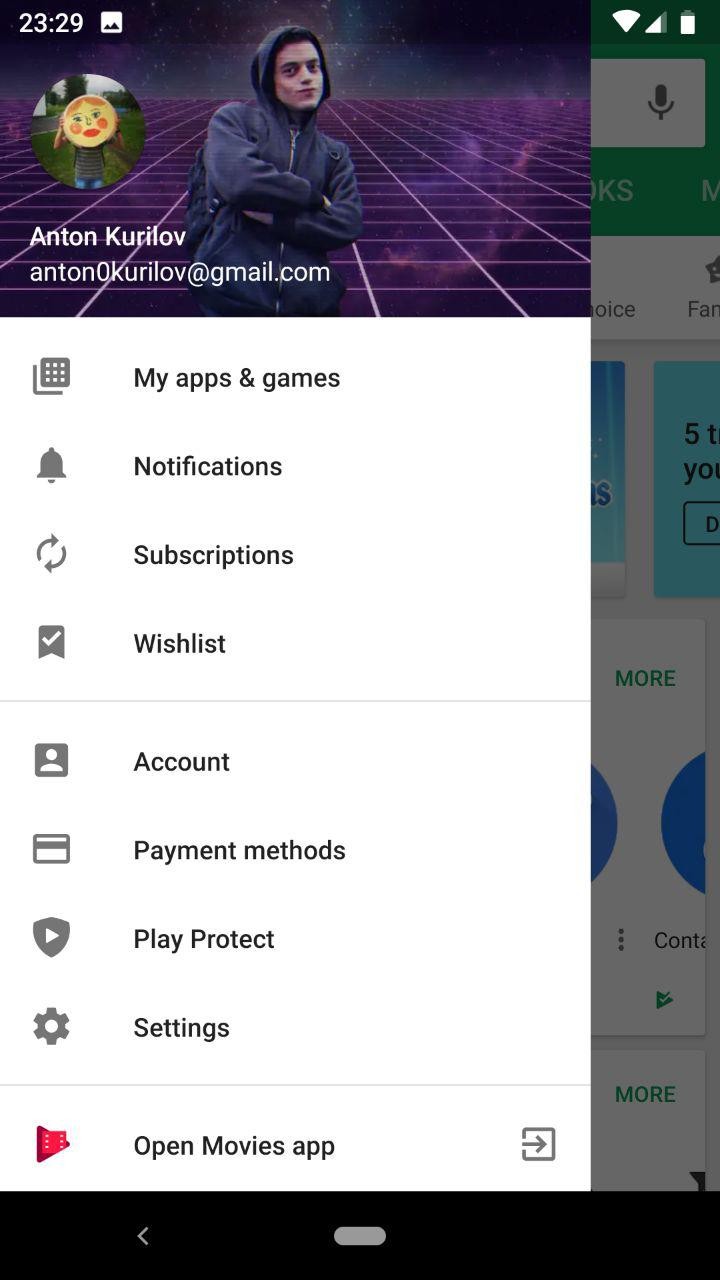Tap the system back button
This screenshot has width=720, height=1280.
click(x=143, y=1236)
